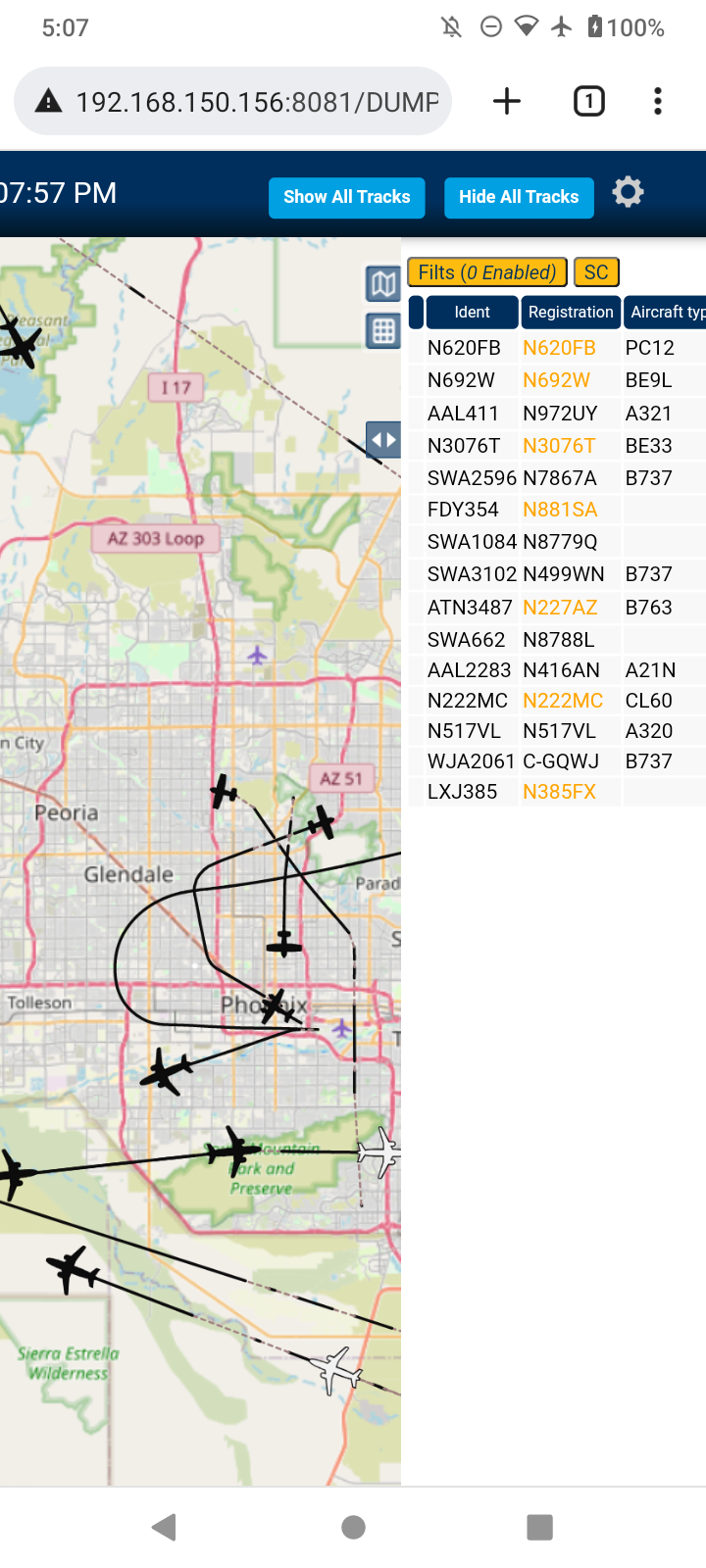Open the settings gear
Image resolution: width=706 pixels, height=1568 pixels.
click(x=629, y=191)
